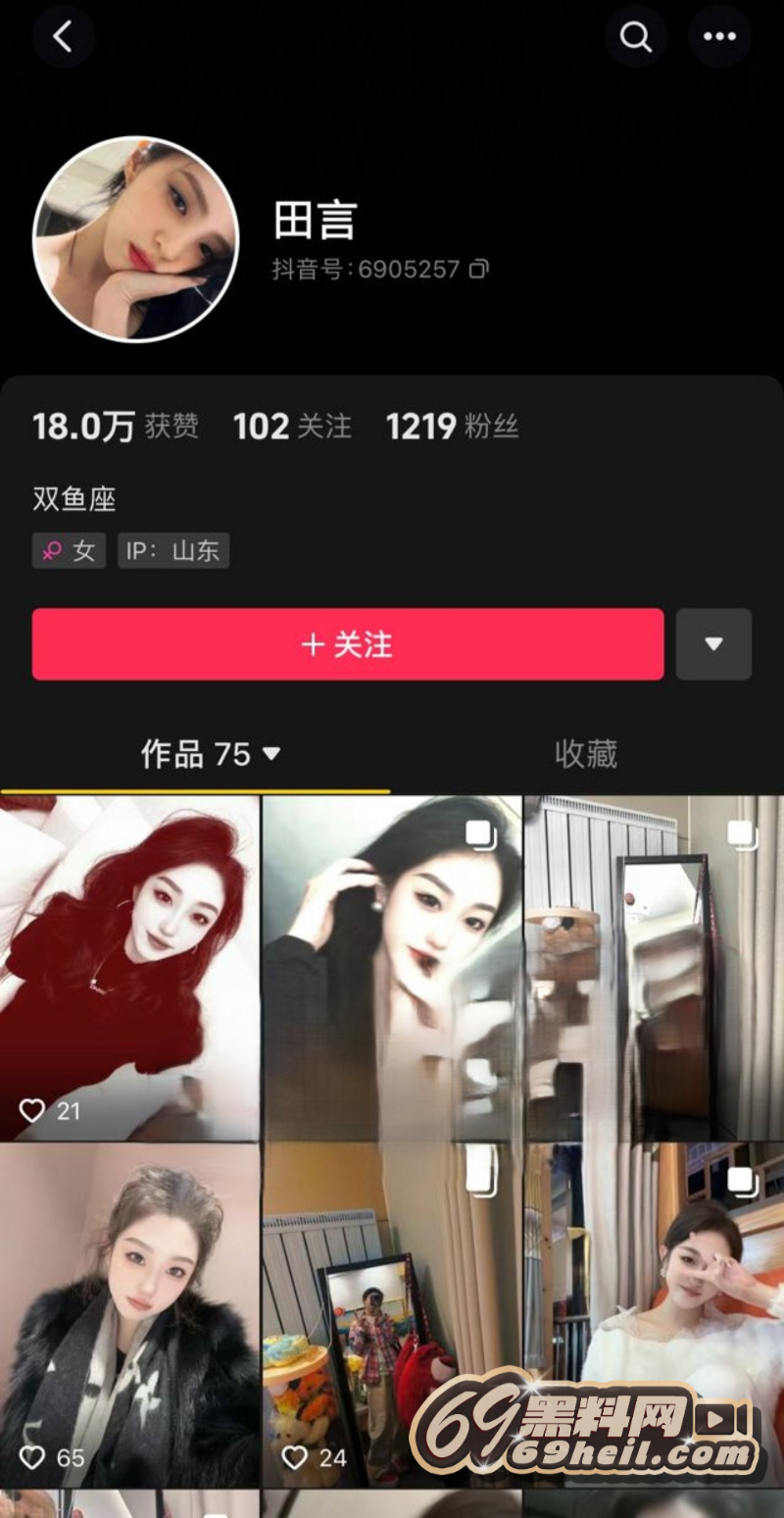Follow this user with the 关注 button

click(x=347, y=644)
